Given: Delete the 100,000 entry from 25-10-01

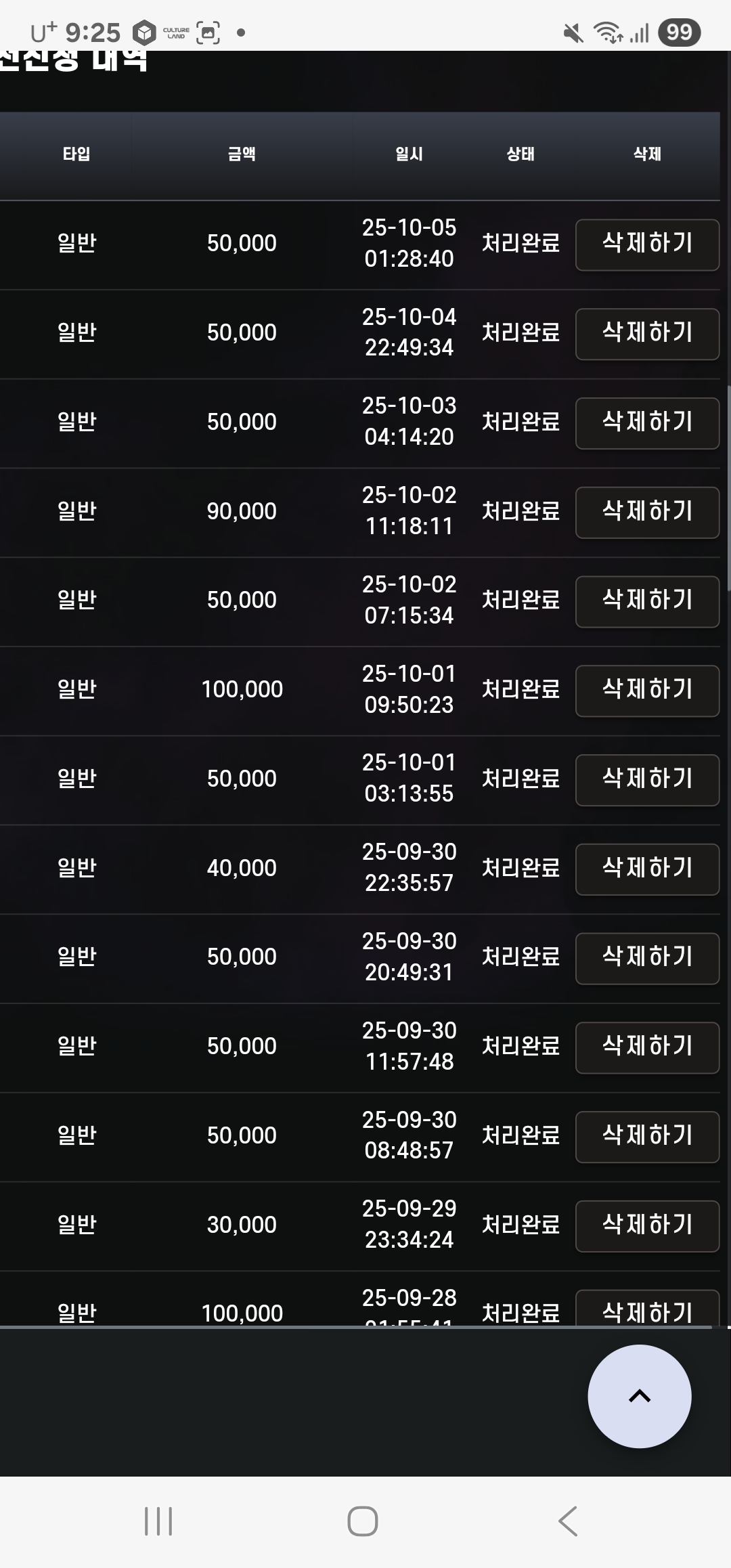Looking at the screenshot, I should [647, 691].
